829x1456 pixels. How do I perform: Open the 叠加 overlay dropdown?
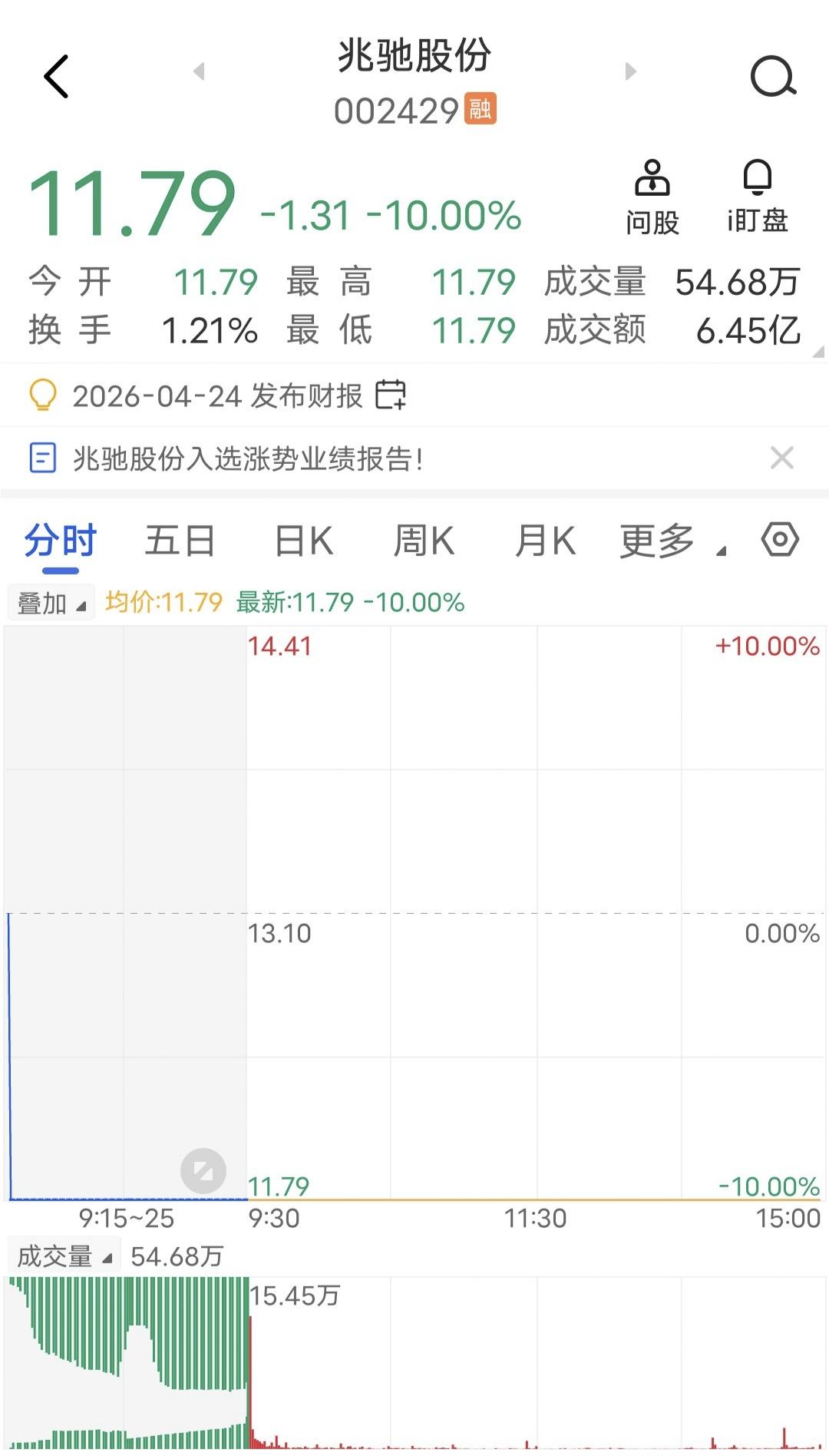(51, 601)
